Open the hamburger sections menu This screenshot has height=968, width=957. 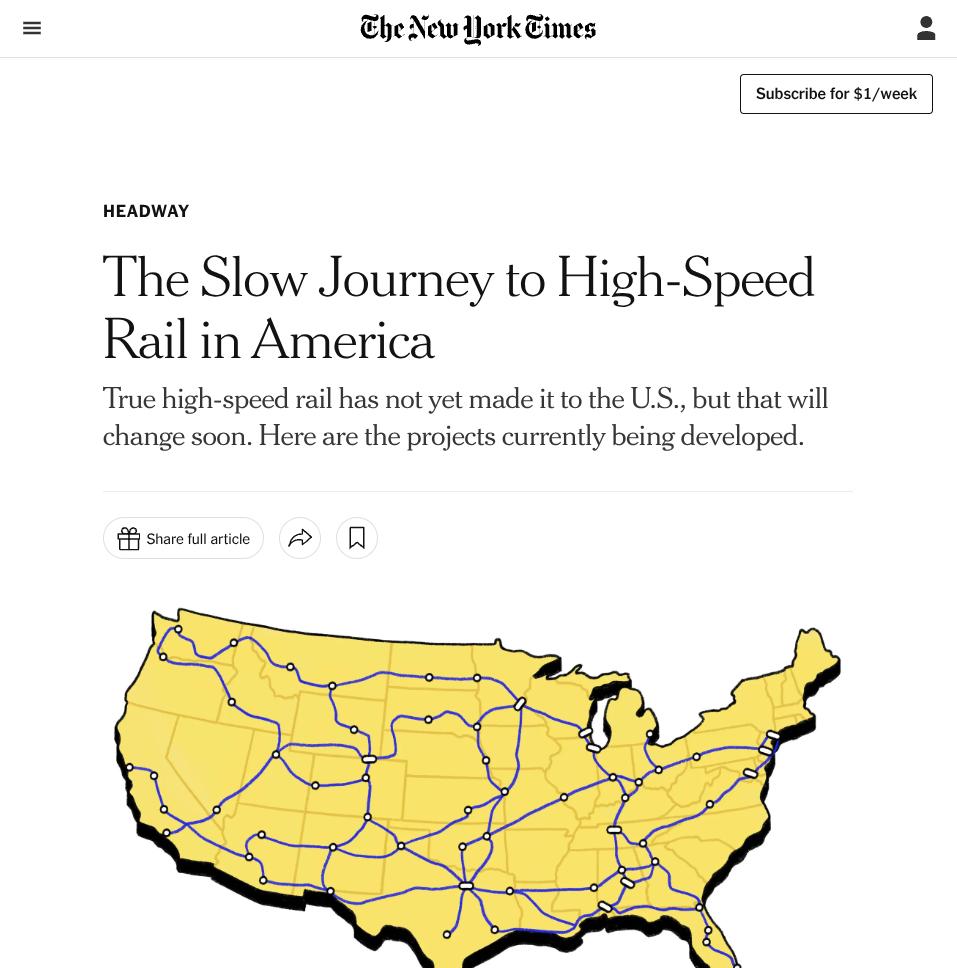(32, 28)
